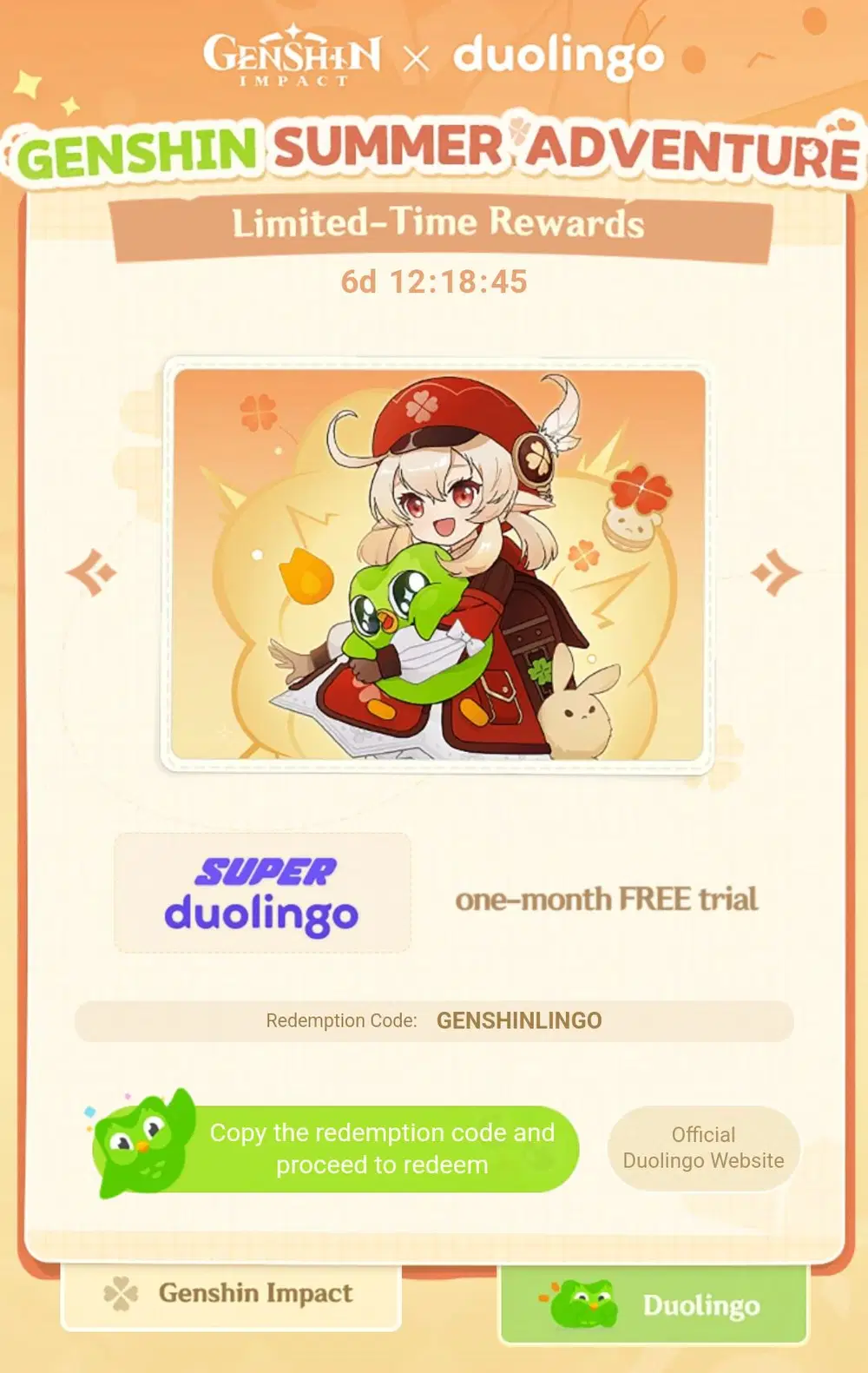Open the Official Duolingo Website

[x=703, y=1148]
